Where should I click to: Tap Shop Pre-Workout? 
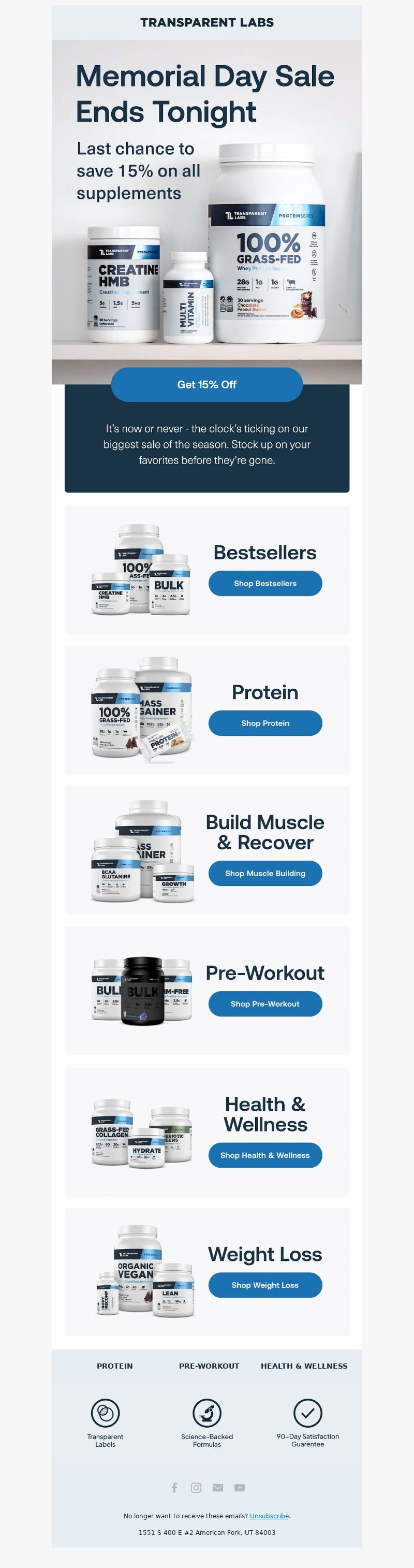point(265,1004)
